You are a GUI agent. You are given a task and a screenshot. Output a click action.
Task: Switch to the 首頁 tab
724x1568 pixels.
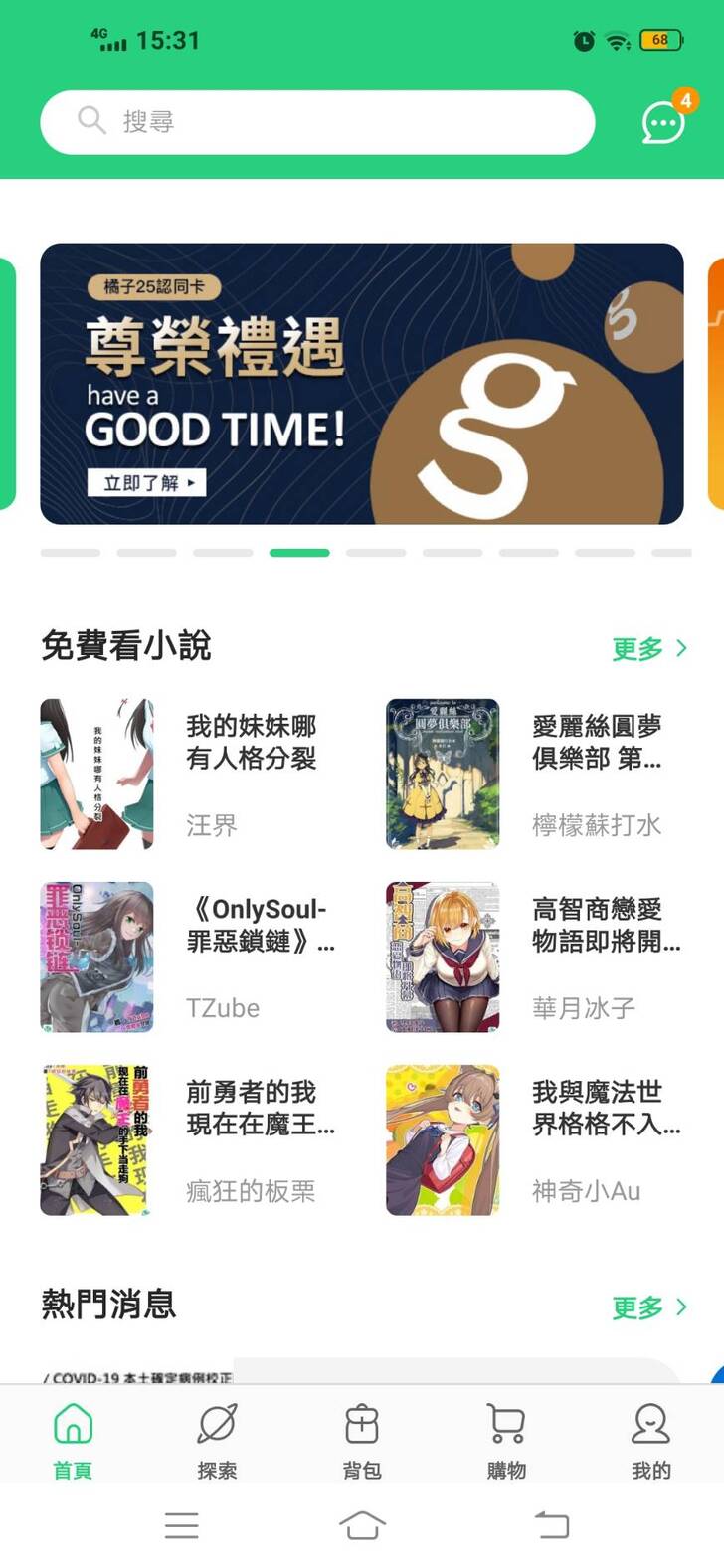pos(73,1440)
